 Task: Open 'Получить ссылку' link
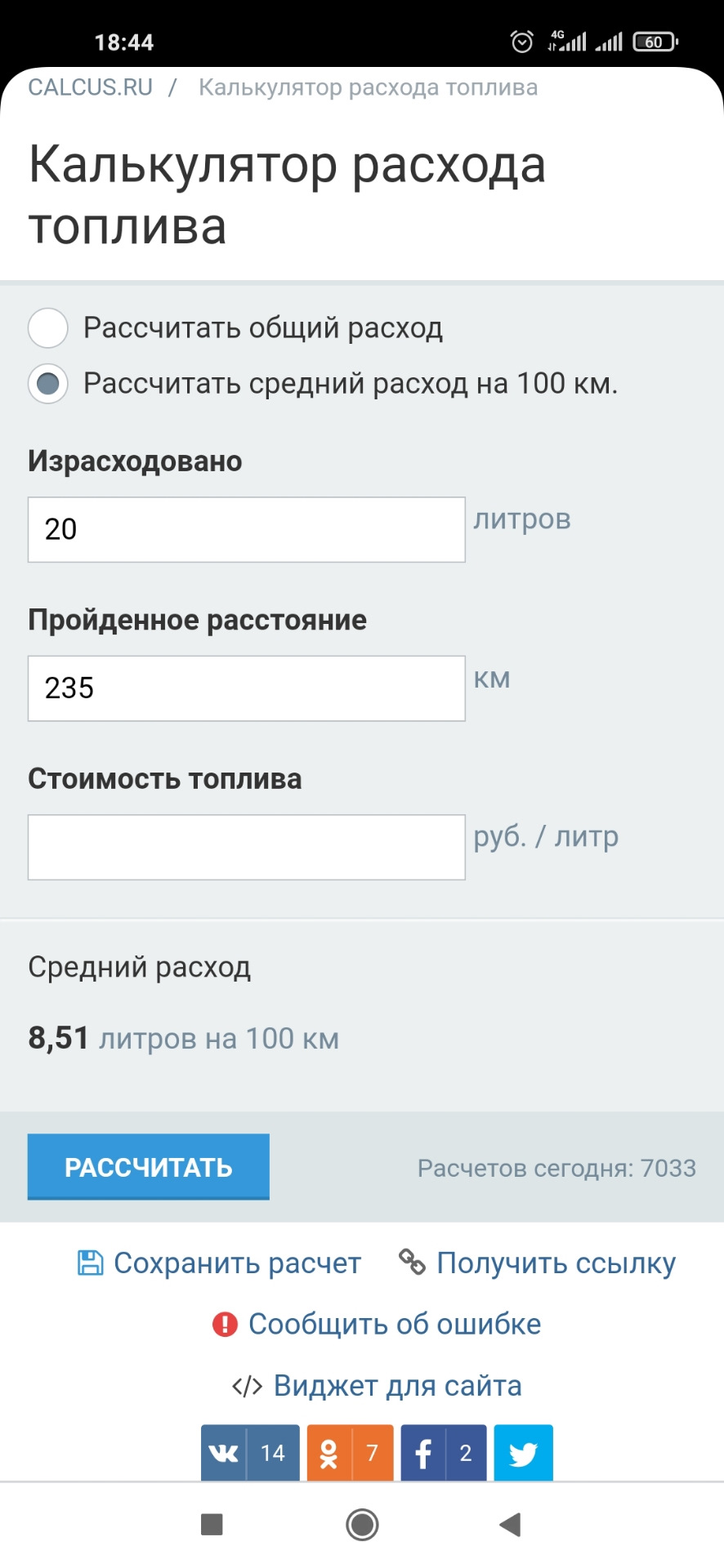click(538, 1263)
